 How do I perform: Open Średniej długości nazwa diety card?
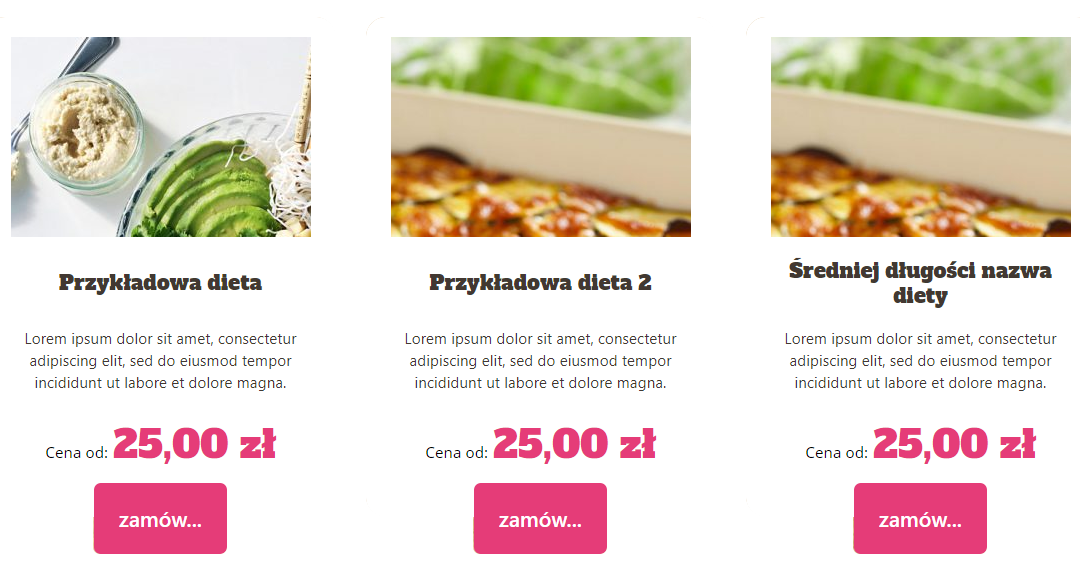coord(920,282)
